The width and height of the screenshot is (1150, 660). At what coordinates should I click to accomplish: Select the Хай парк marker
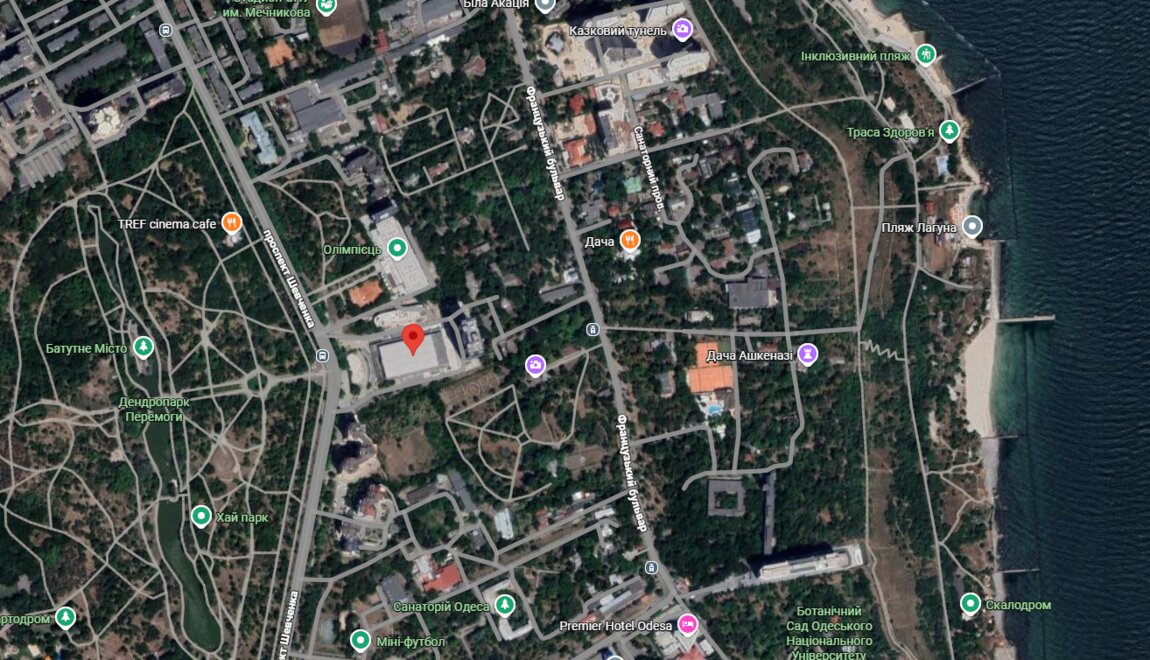coord(201,517)
